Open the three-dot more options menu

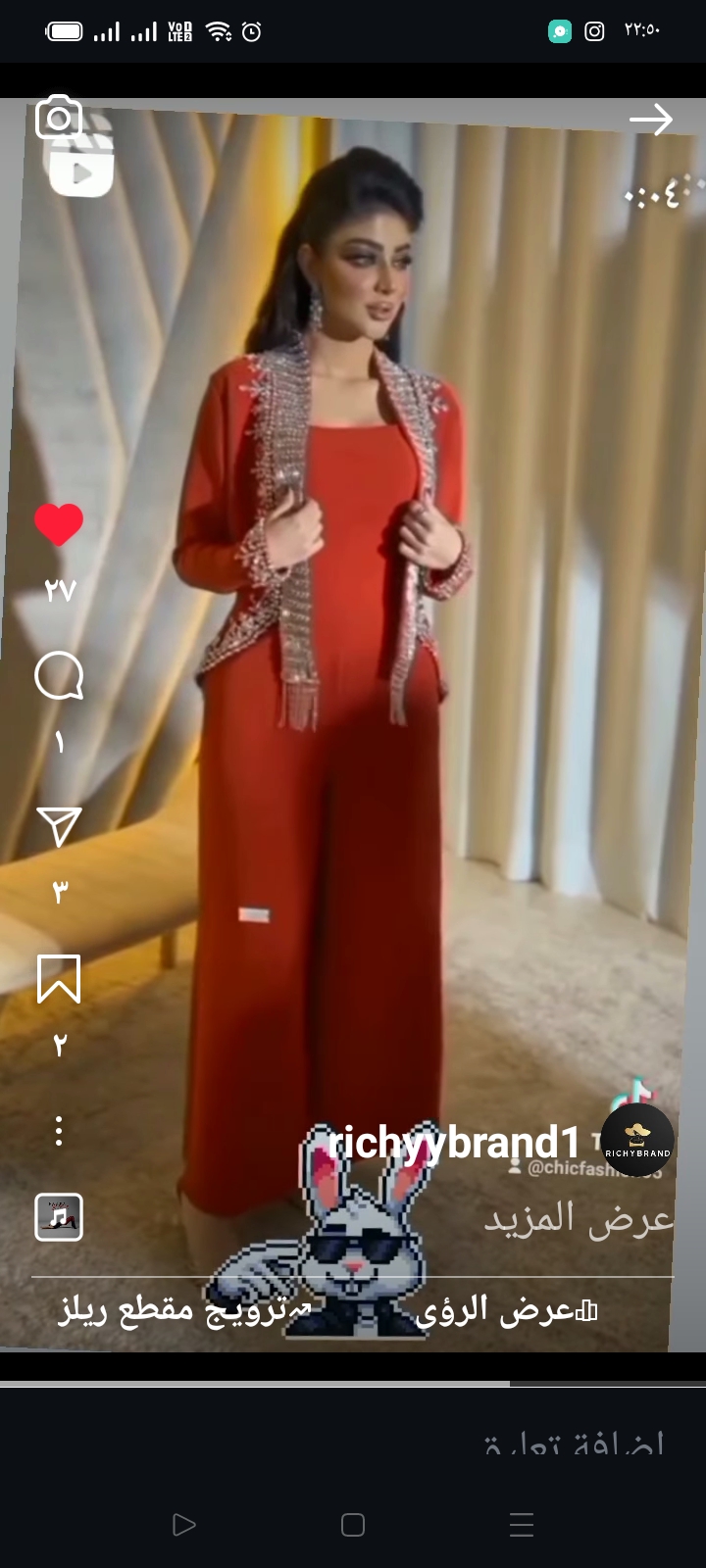point(59,1131)
